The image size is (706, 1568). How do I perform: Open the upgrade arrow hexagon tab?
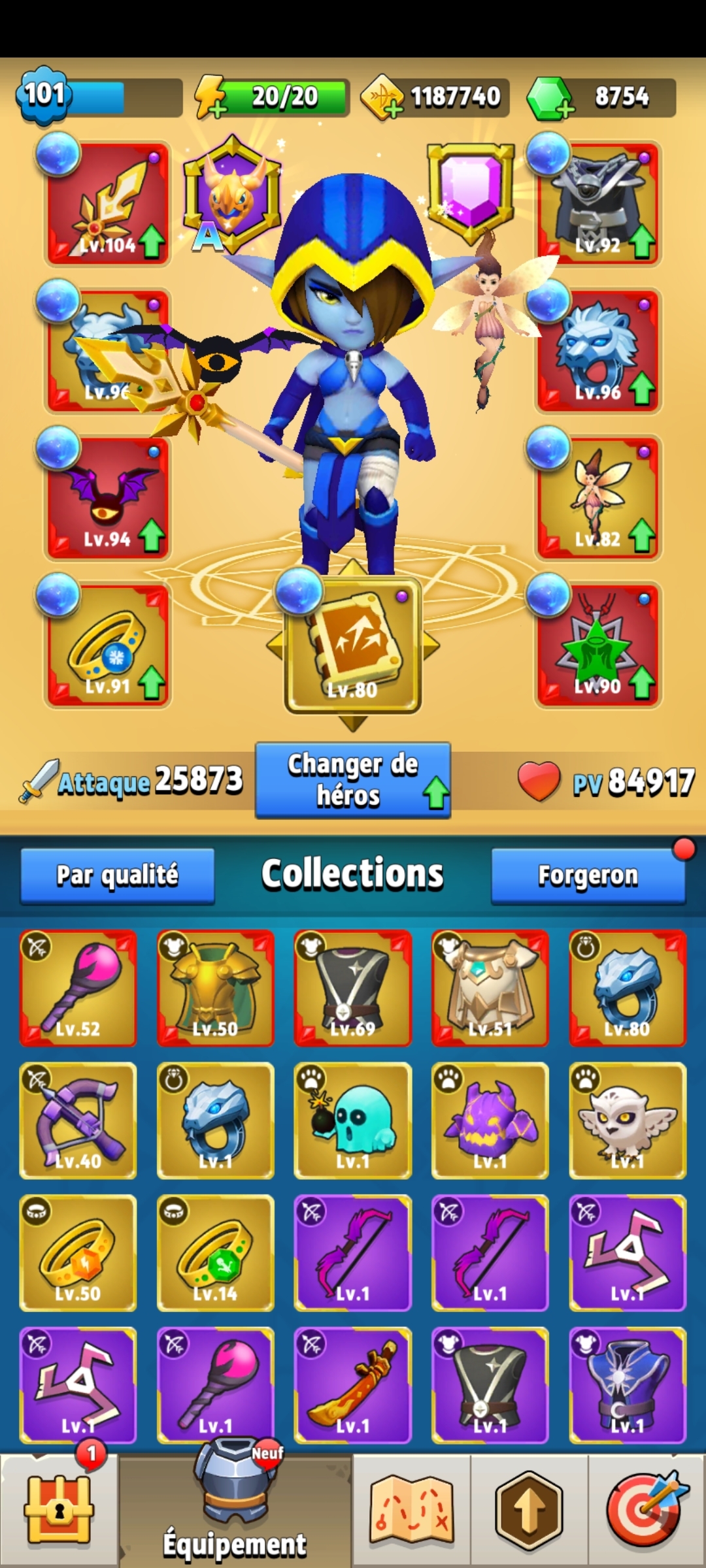point(529,1510)
